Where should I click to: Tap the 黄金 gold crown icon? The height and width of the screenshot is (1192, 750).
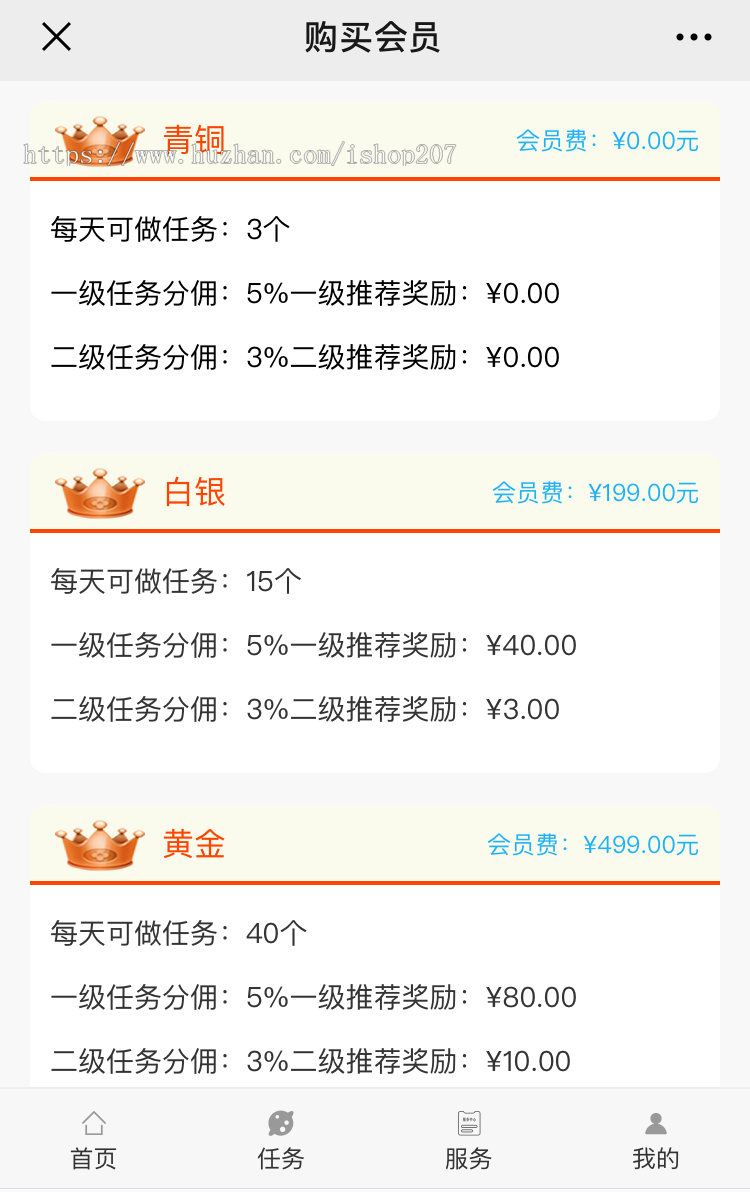pos(98,844)
